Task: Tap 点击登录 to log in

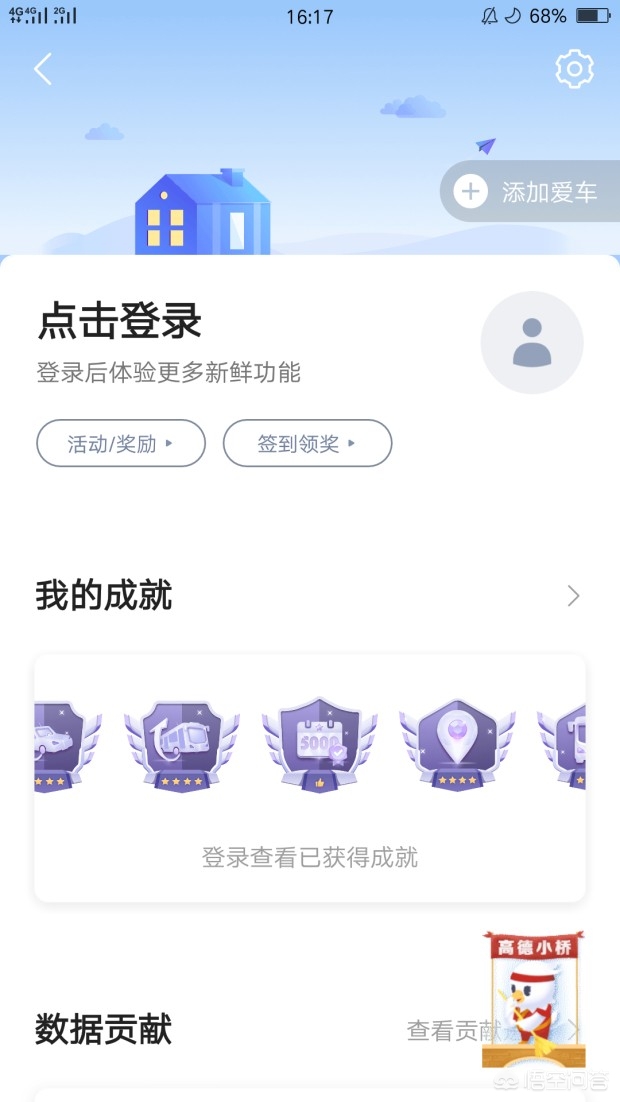Action: [x=120, y=322]
